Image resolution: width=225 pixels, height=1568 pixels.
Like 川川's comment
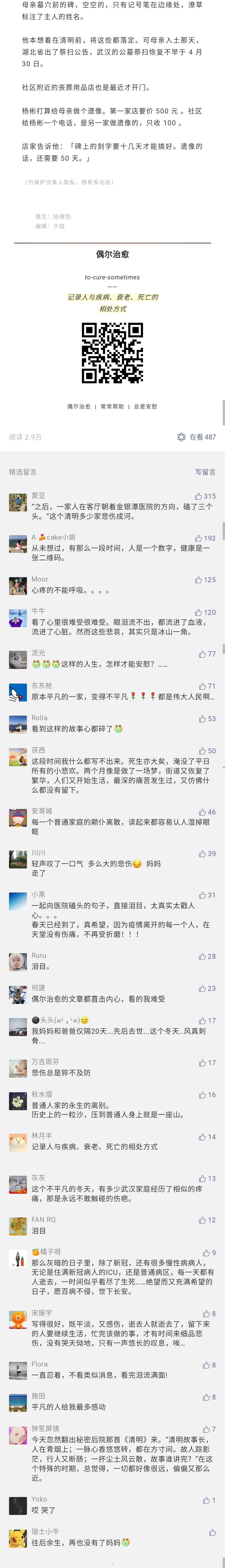click(x=202, y=853)
